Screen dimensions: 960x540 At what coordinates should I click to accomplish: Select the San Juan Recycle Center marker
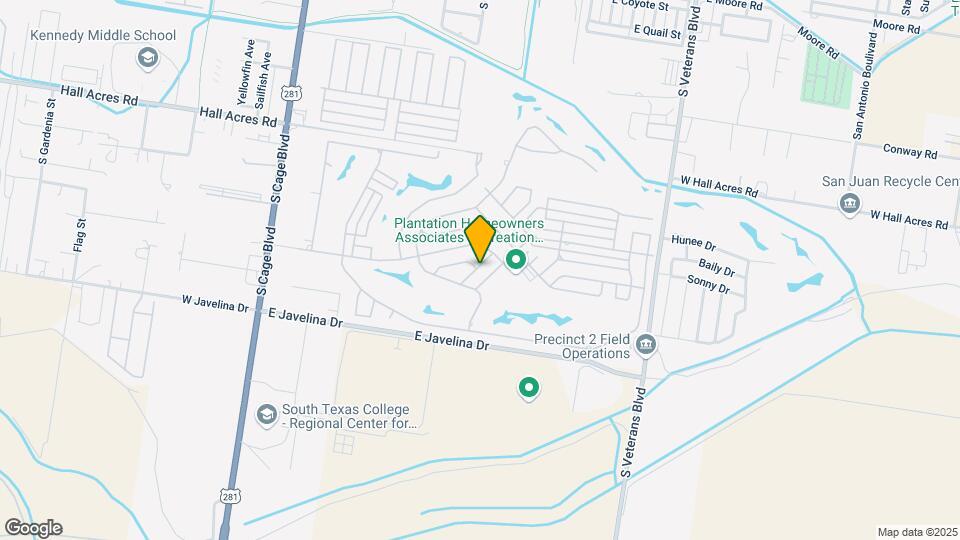pyautogui.click(x=849, y=204)
